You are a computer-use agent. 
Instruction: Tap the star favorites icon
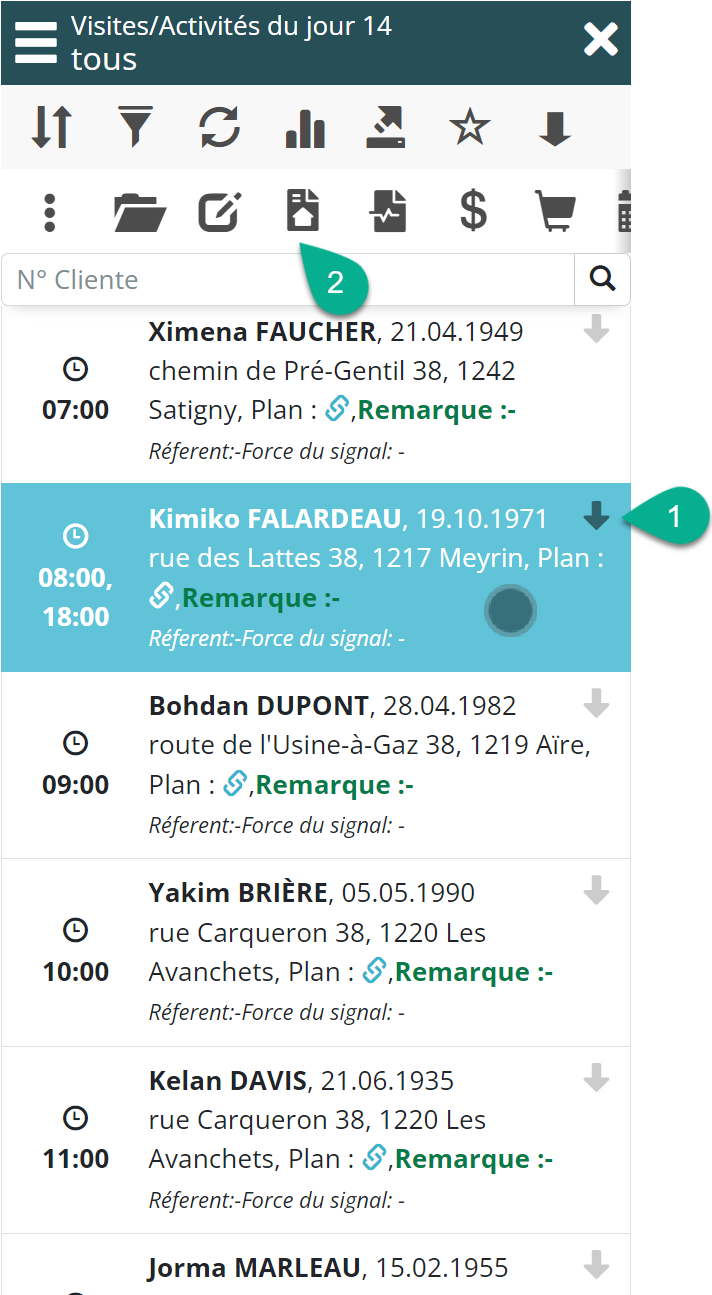(x=470, y=128)
